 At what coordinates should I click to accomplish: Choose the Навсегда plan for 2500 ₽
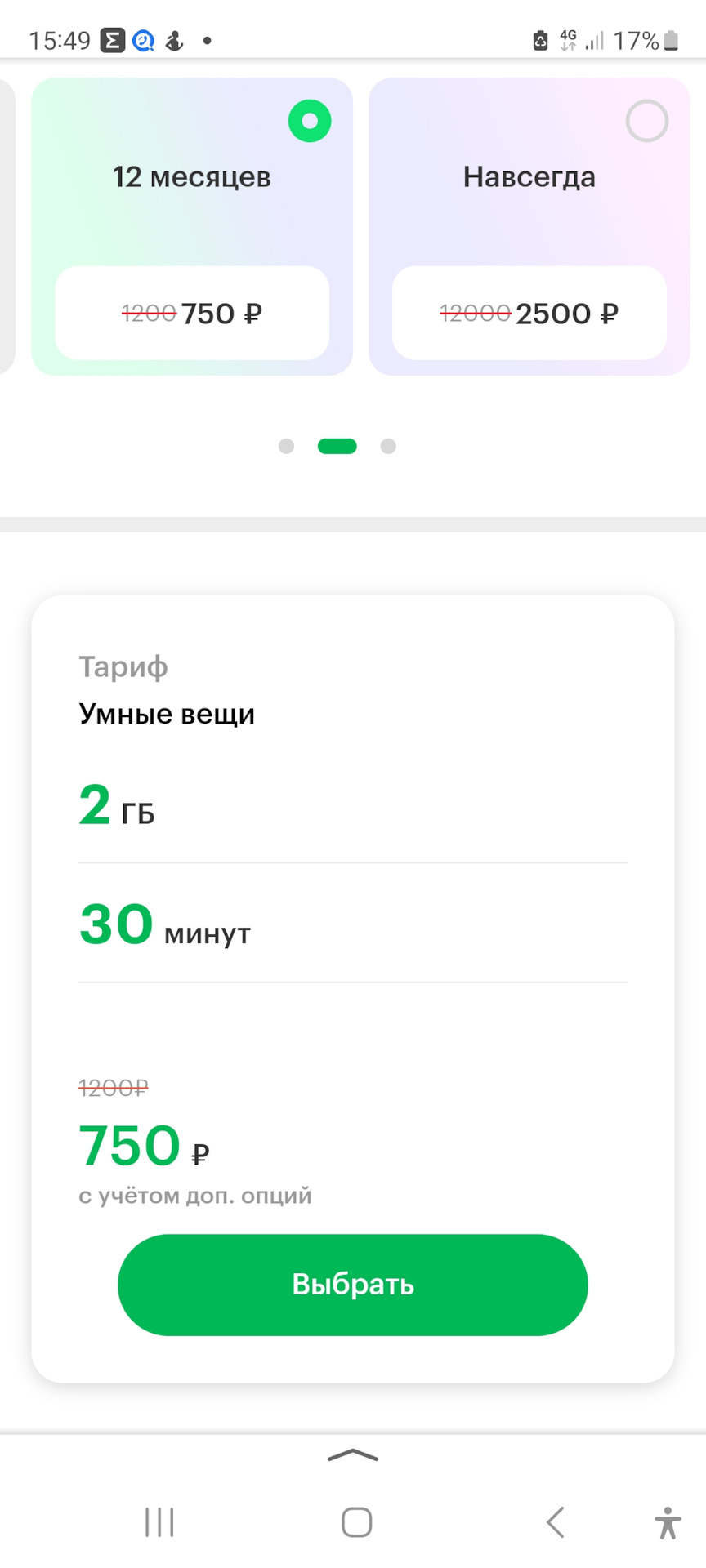pos(529,226)
